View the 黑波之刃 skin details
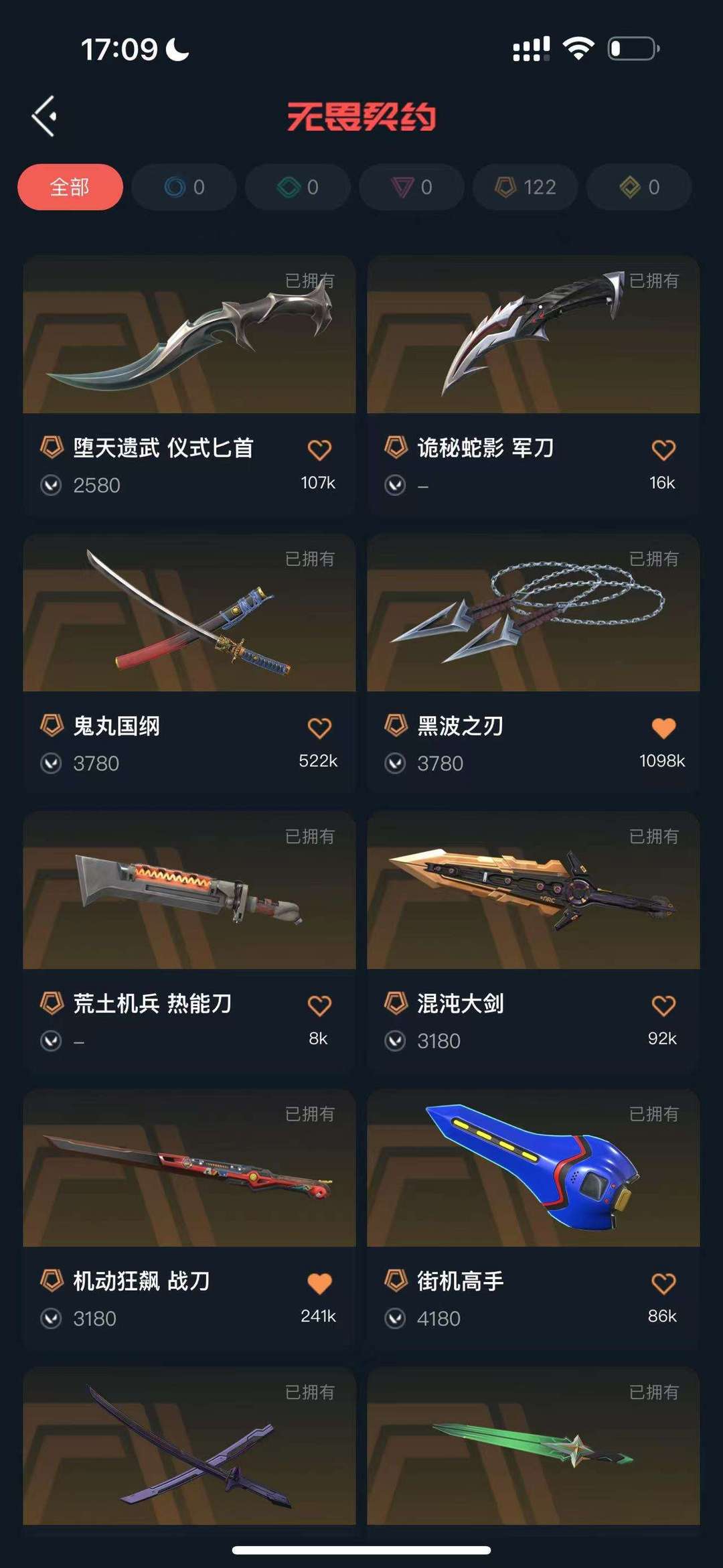 point(534,663)
